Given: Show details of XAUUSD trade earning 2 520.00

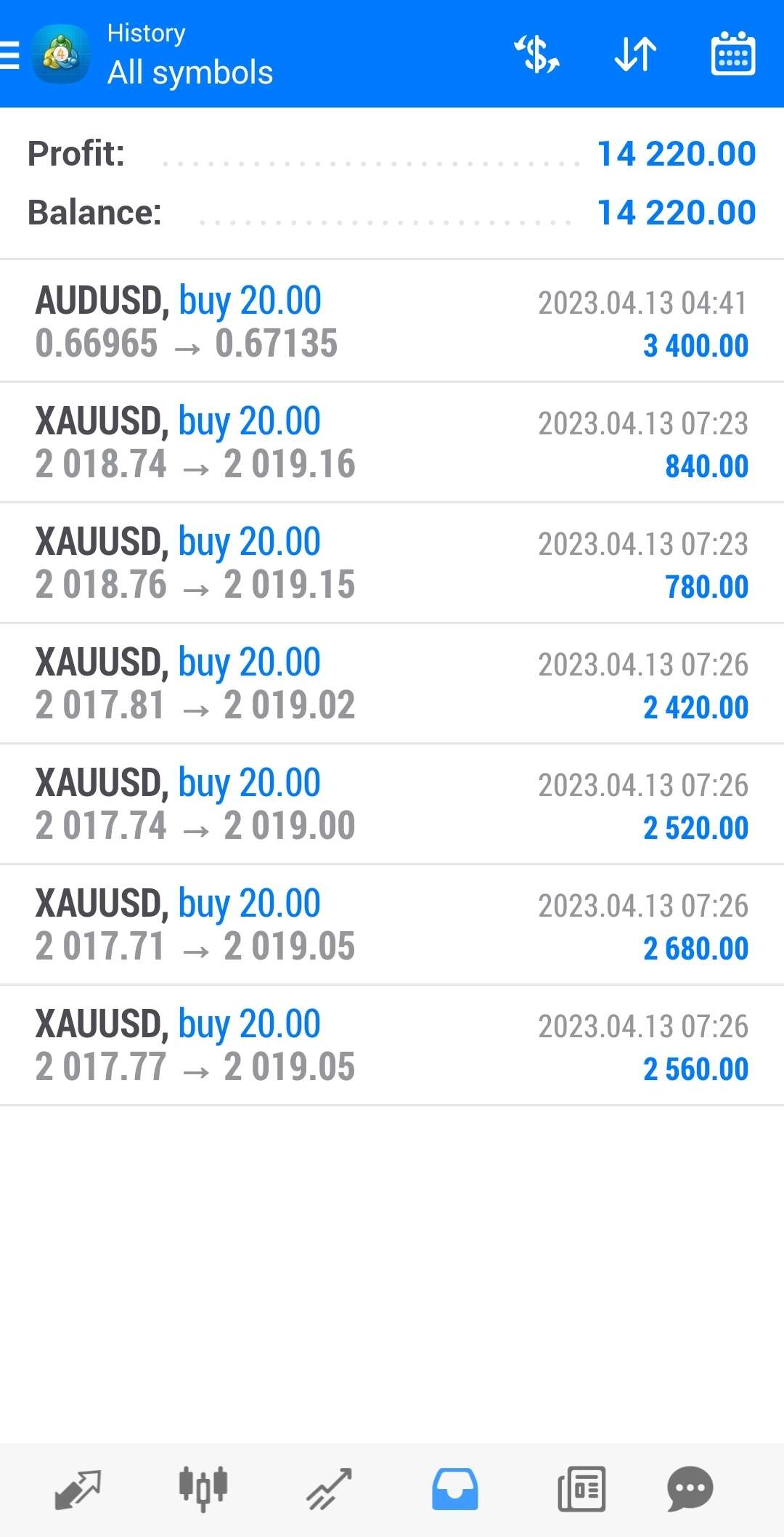Looking at the screenshot, I should [392, 804].
